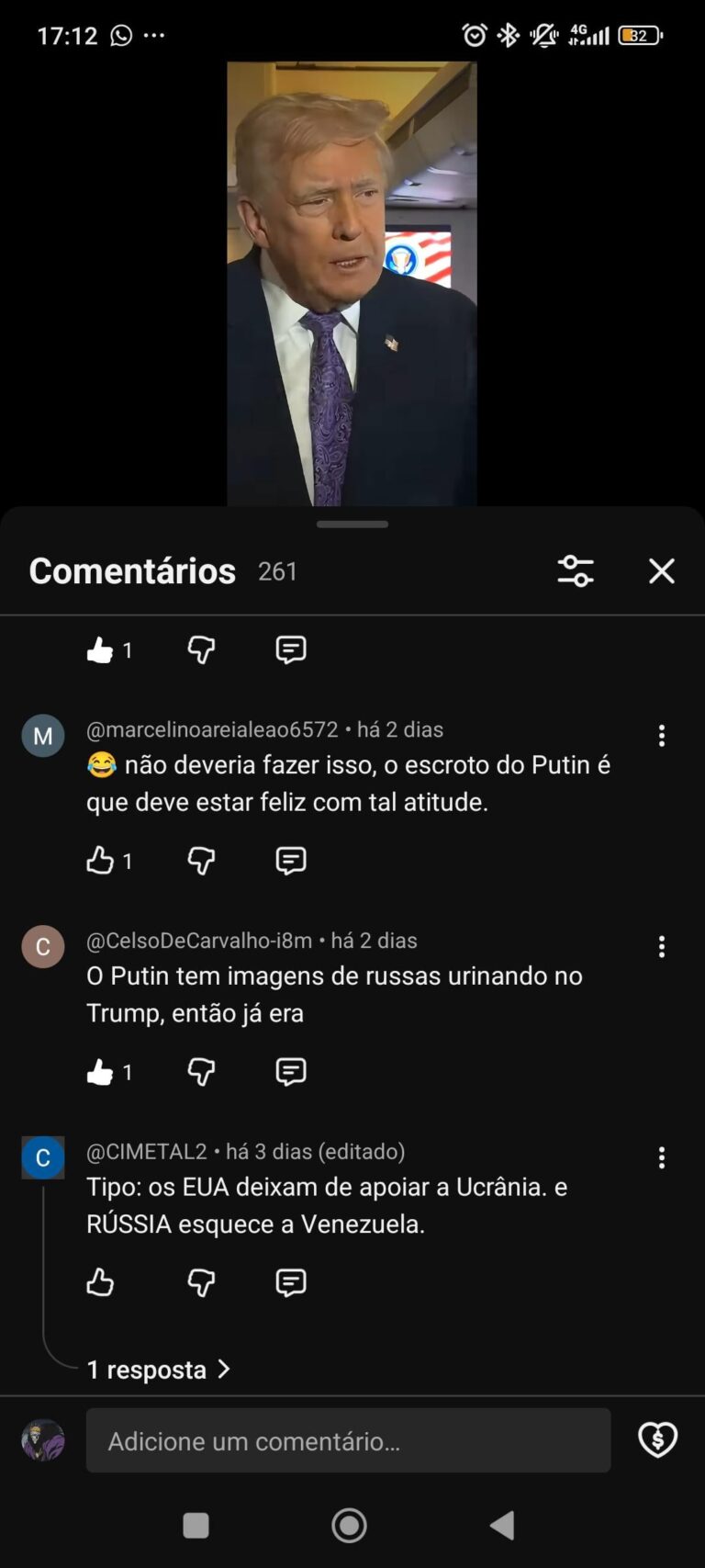This screenshot has width=705, height=1568.
Task: Reply to @CIMETAL2's comment
Action: click(x=291, y=1282)
